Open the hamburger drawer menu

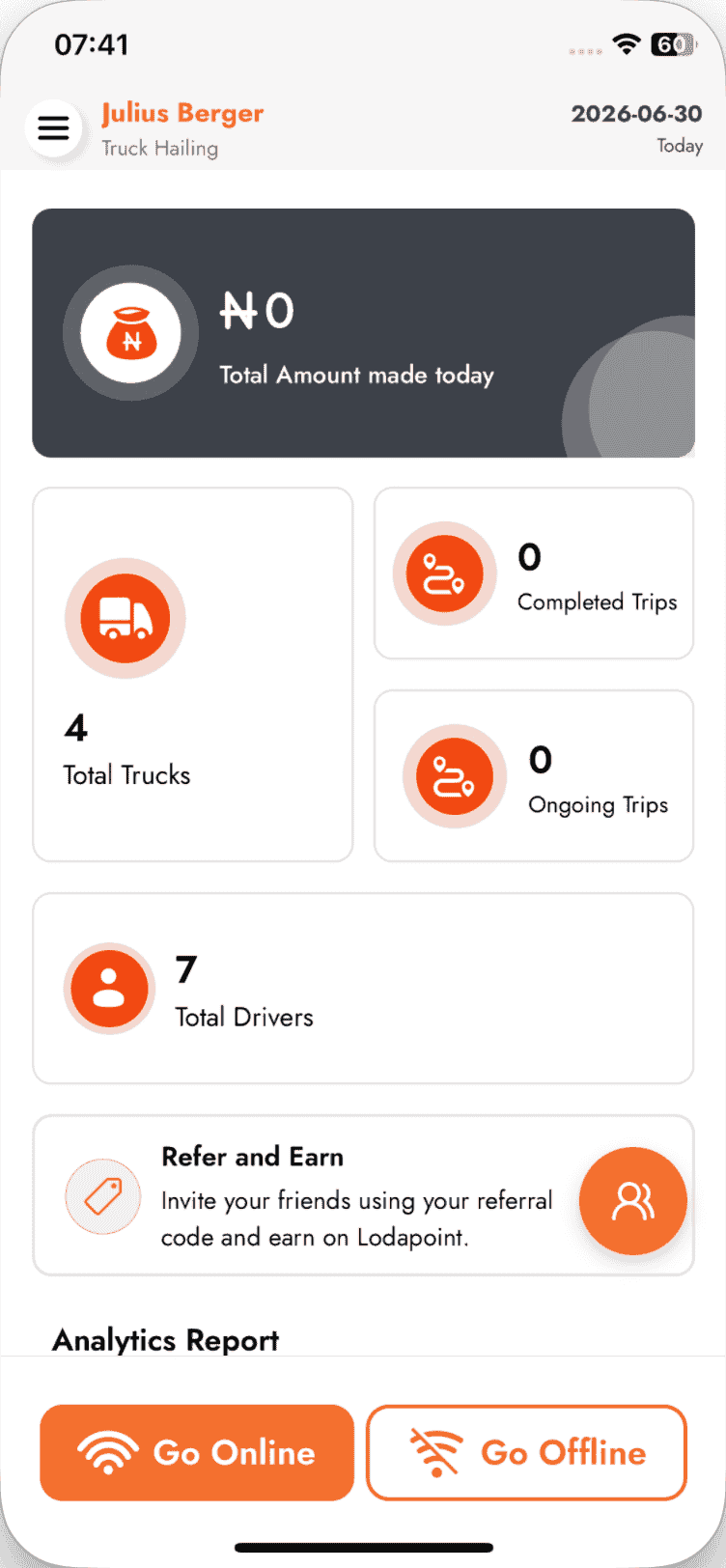53,127
